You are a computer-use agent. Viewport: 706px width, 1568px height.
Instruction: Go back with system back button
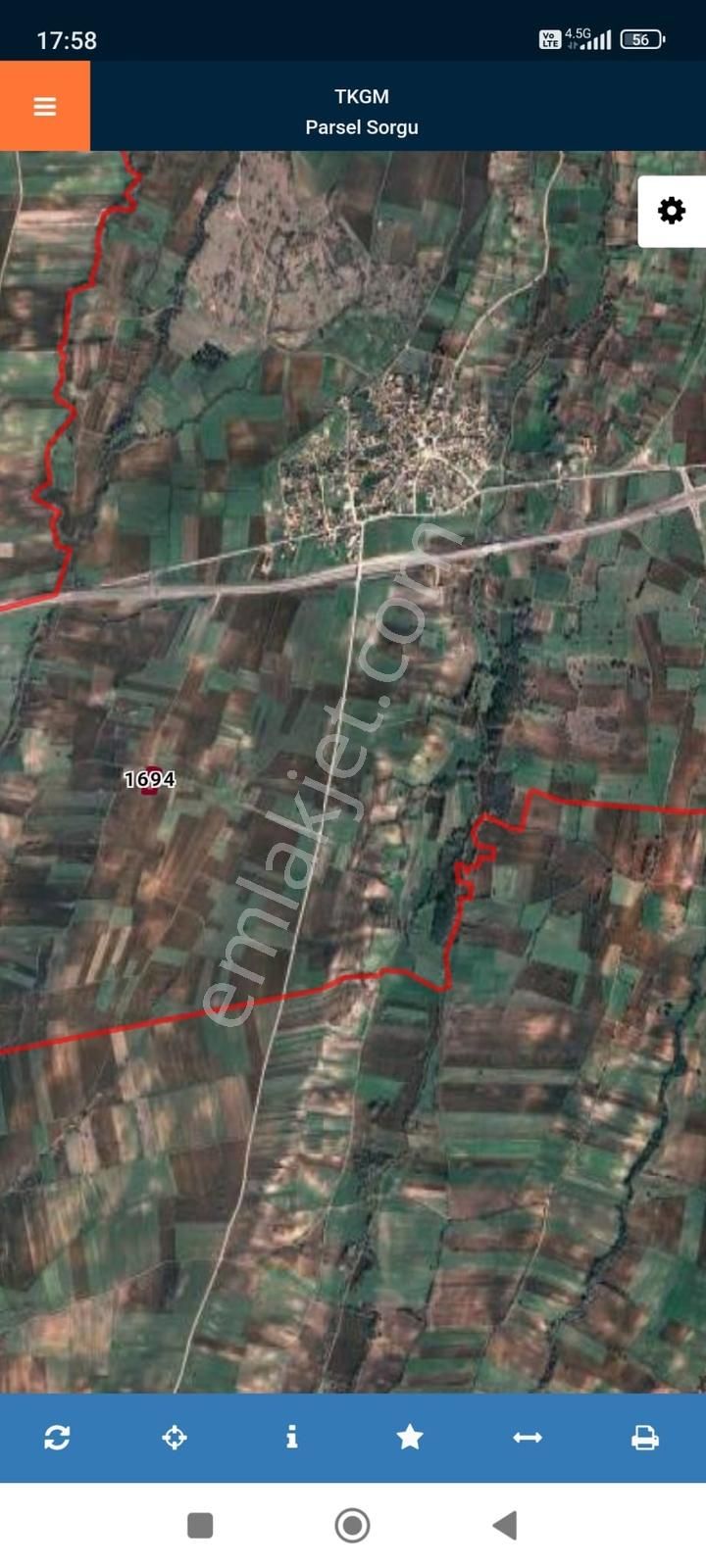(504, 1525)
